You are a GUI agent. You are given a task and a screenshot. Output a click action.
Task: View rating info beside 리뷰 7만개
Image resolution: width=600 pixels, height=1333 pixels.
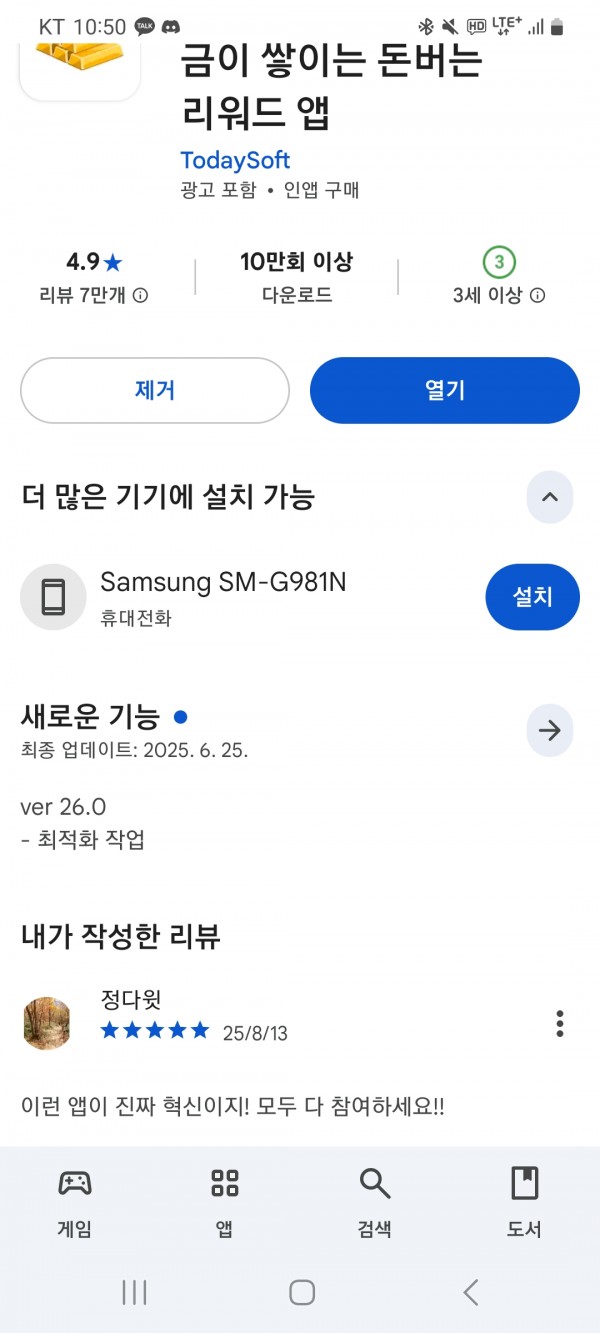tap(141, 295)
